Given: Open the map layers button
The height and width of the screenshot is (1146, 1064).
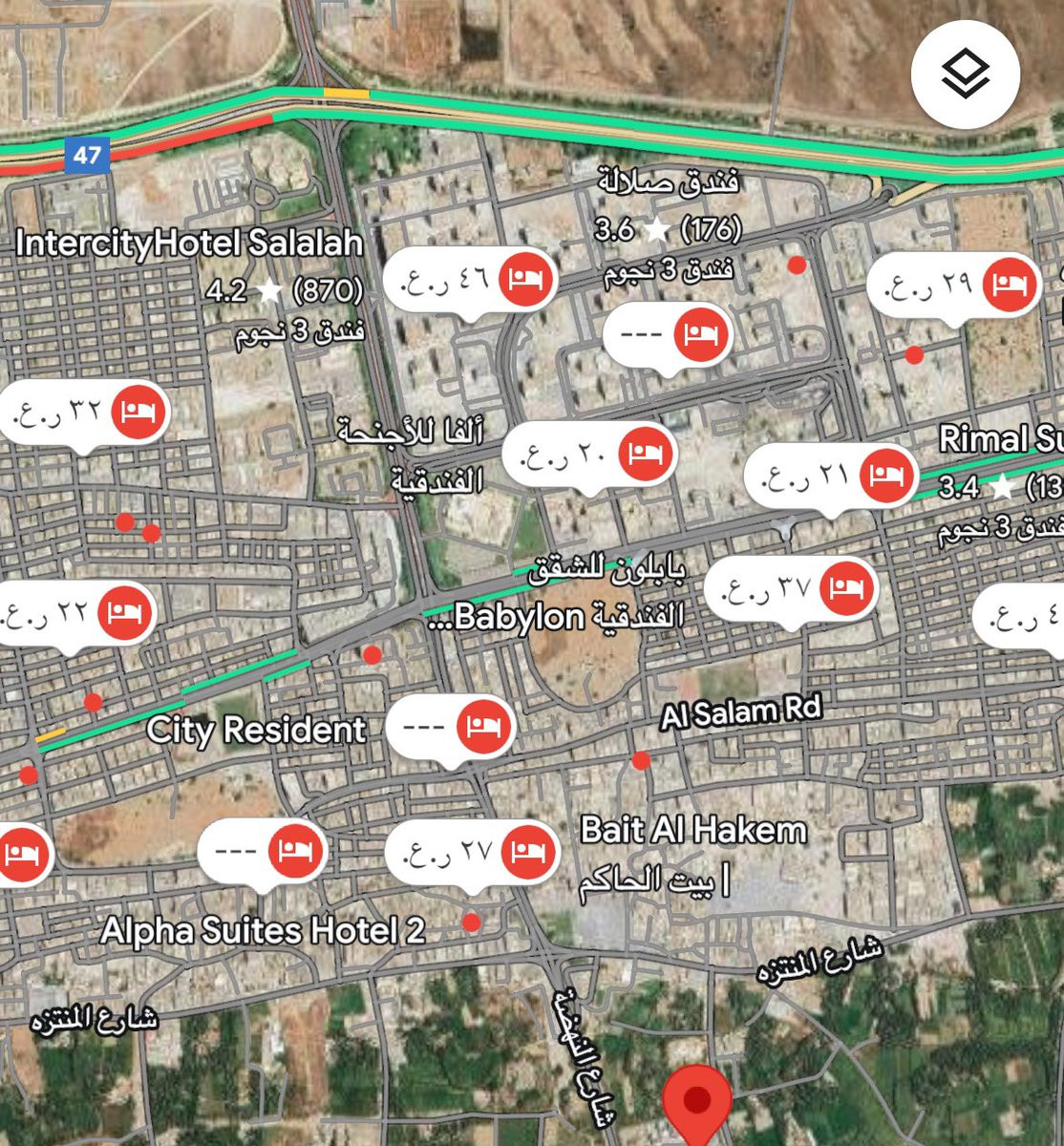Looking at the screenshot, I should (966, 74).
